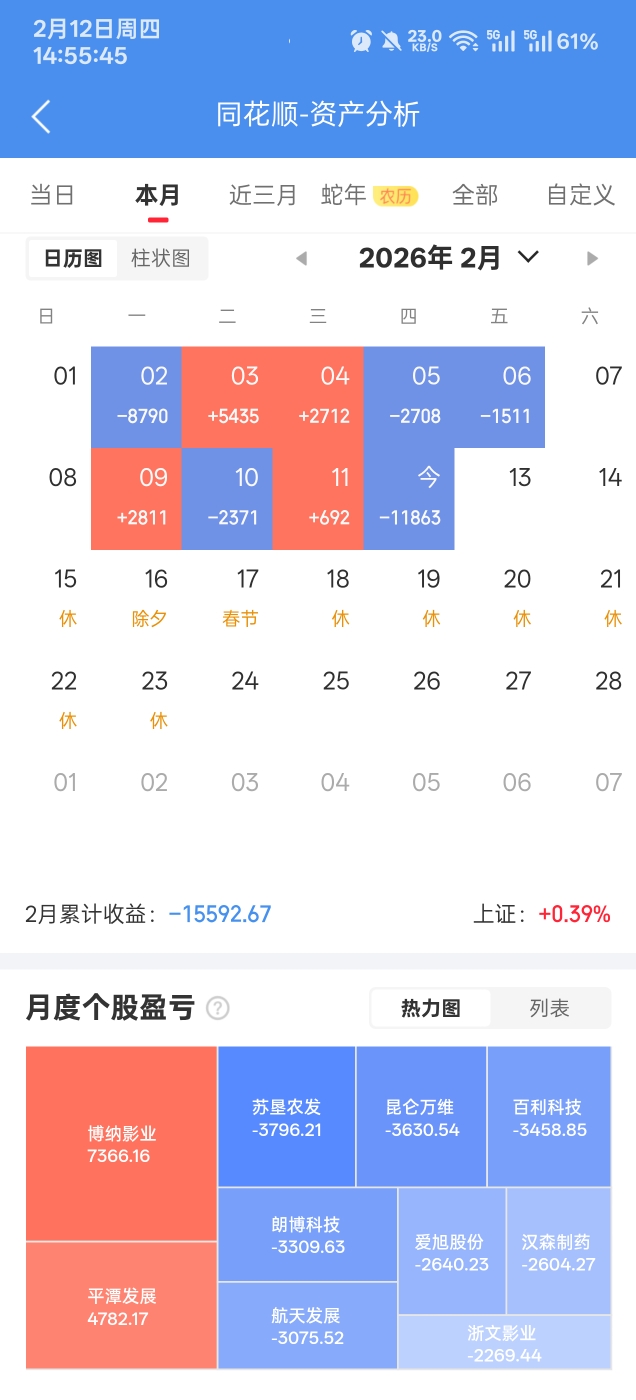The image size is (636, 1400).
Task: Switch to 柱状图 view
Action: point(161,259)
